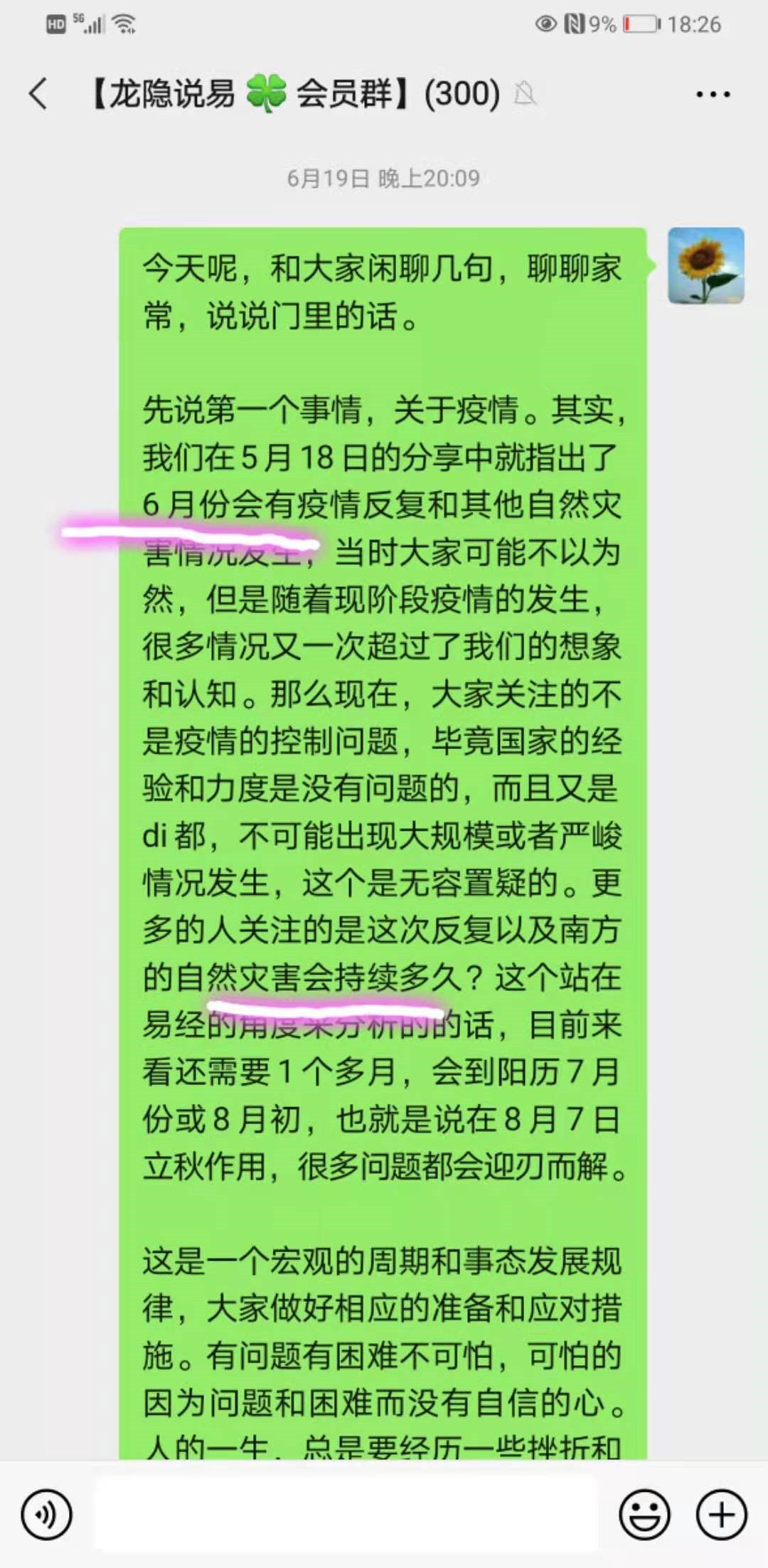Open the plus attachments menu
768x1568 pixels.
(721, 1515)
